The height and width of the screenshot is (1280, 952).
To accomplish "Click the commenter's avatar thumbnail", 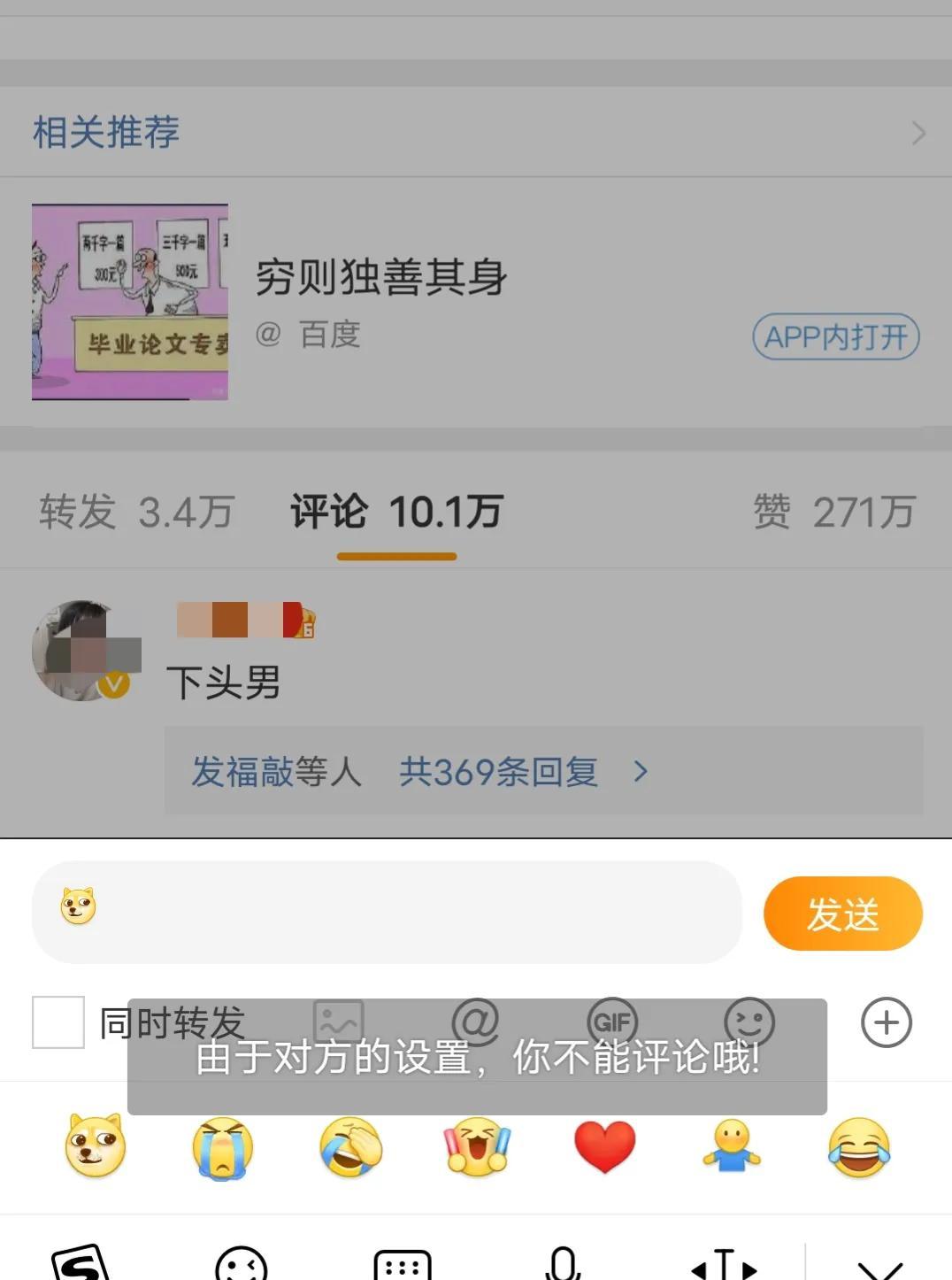I will (x=82, y=651).
